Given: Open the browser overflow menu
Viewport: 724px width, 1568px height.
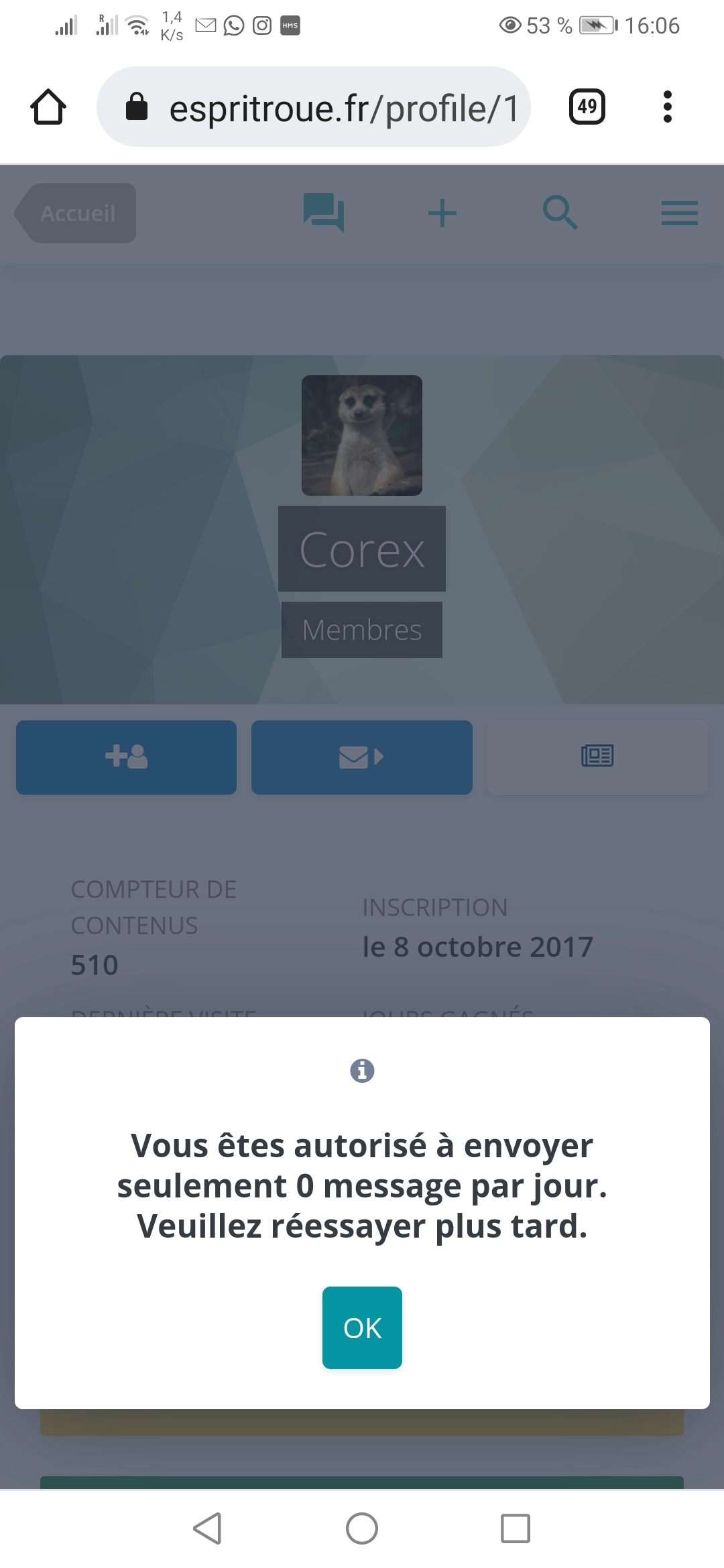Looking at the screenshot, I should (x=667, y=107).
